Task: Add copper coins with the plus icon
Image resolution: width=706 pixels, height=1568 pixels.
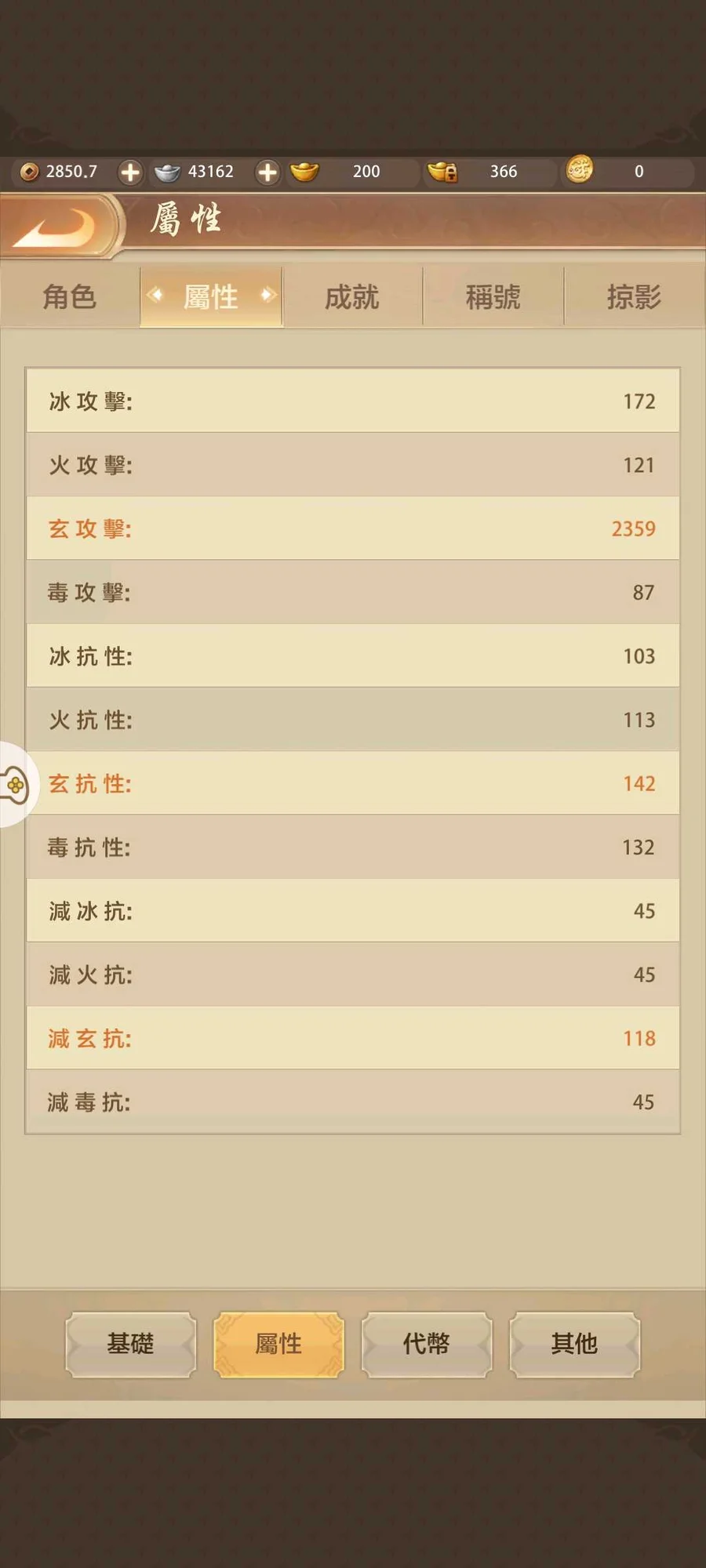Action: (130, 172)
